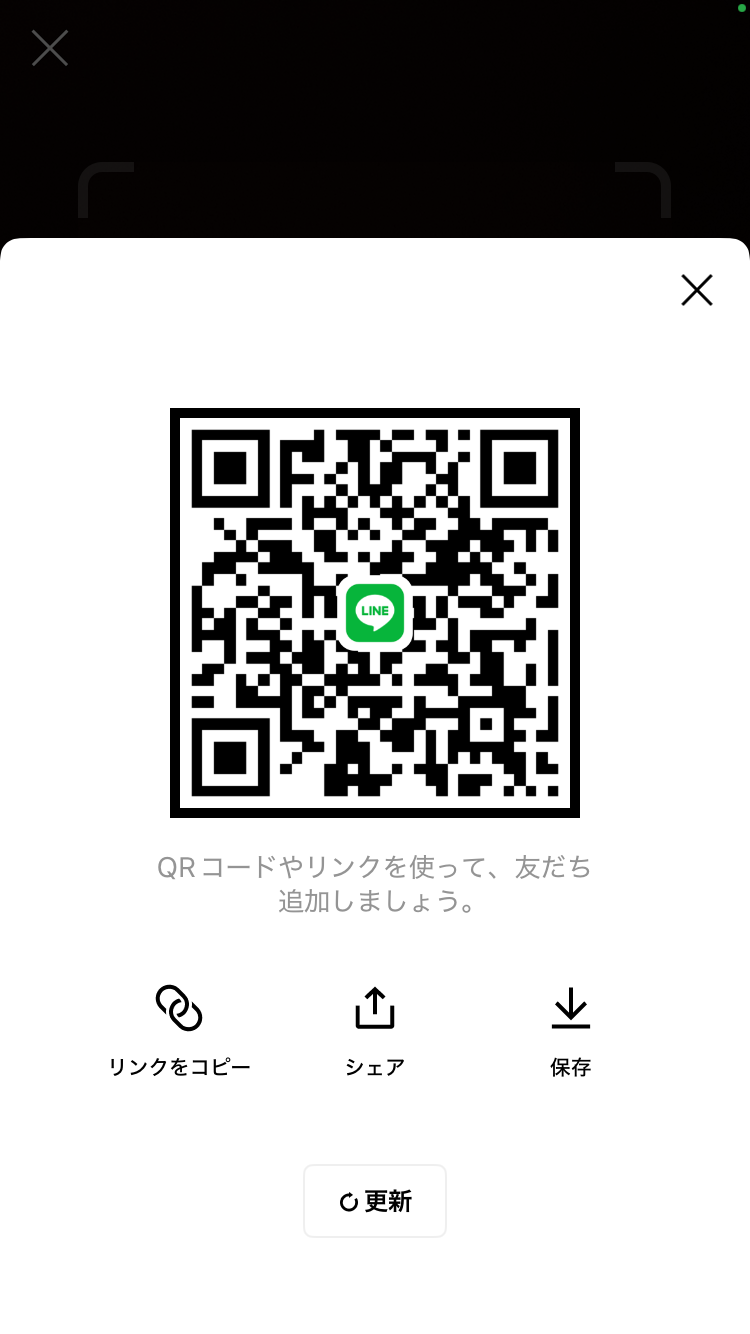Tap リンクをコピー to copy your link
The width and height of the screenshot is (750, 1334).
point(178,1066)
